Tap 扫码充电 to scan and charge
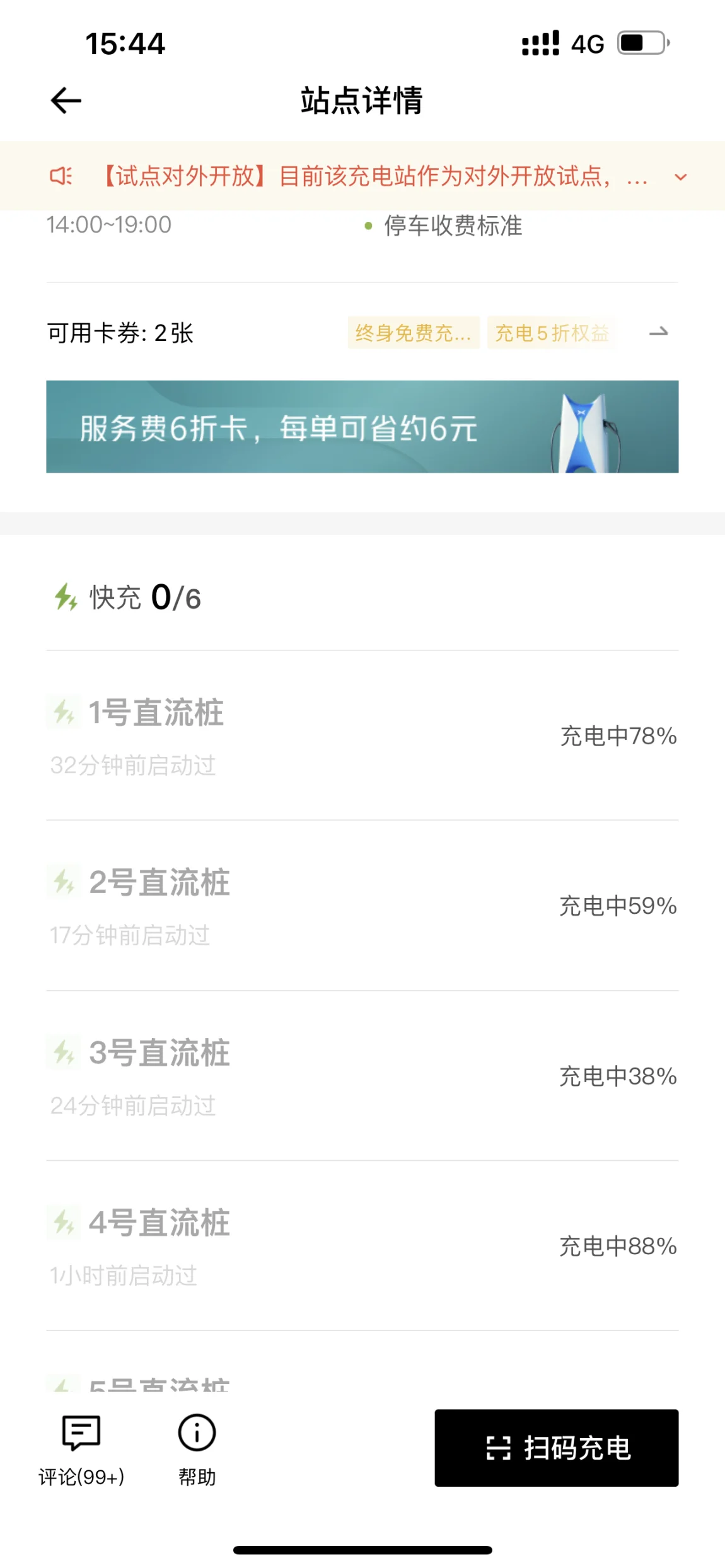Image resolution: width=725 pixels, height=1568 pixels. [556, 1448]
